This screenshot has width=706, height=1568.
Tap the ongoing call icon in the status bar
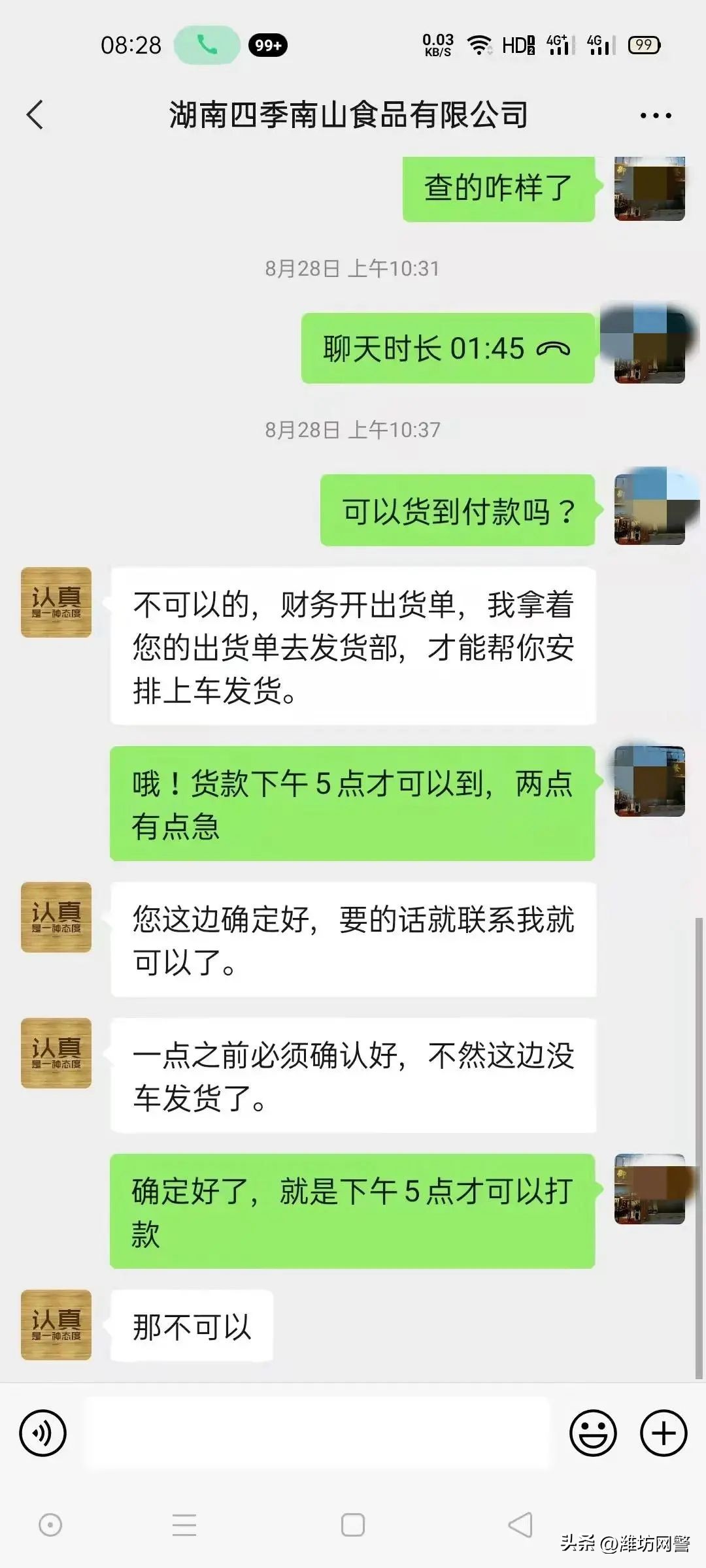[207, 44]
